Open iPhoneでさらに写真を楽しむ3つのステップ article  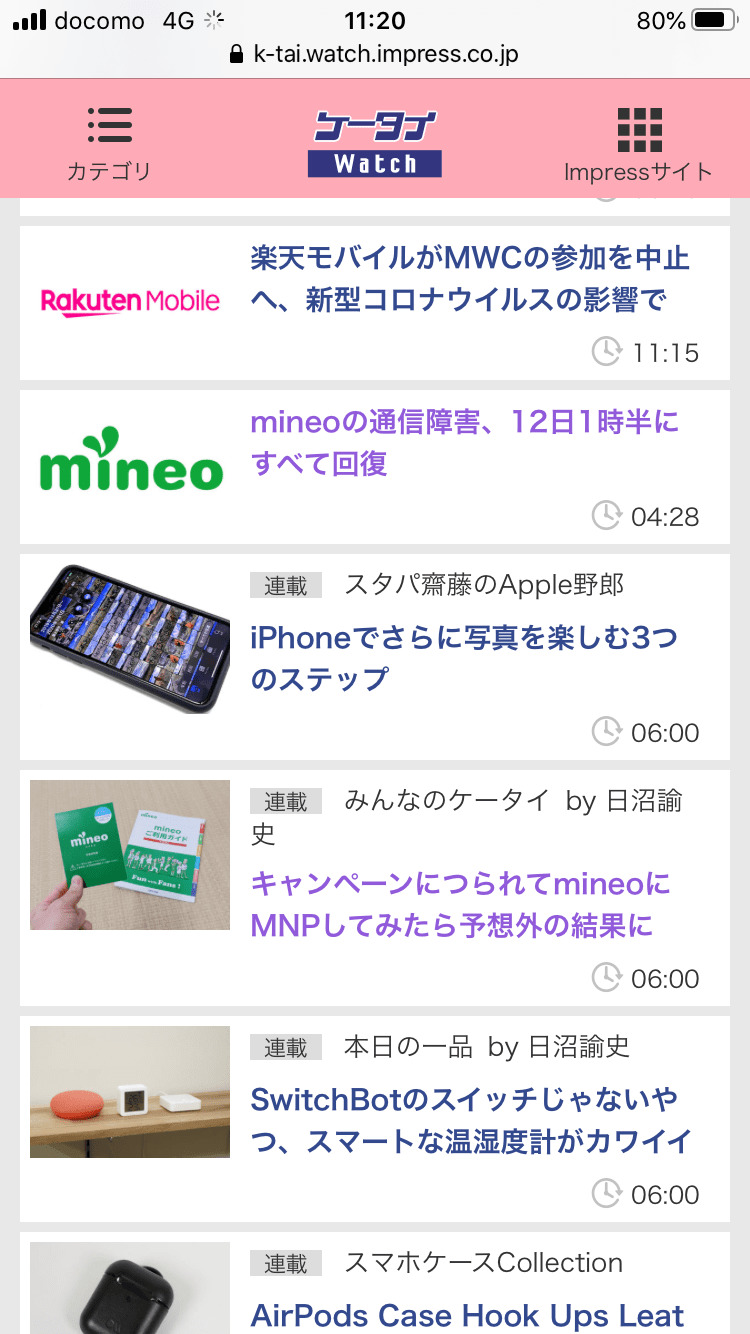tap(464, 657)
